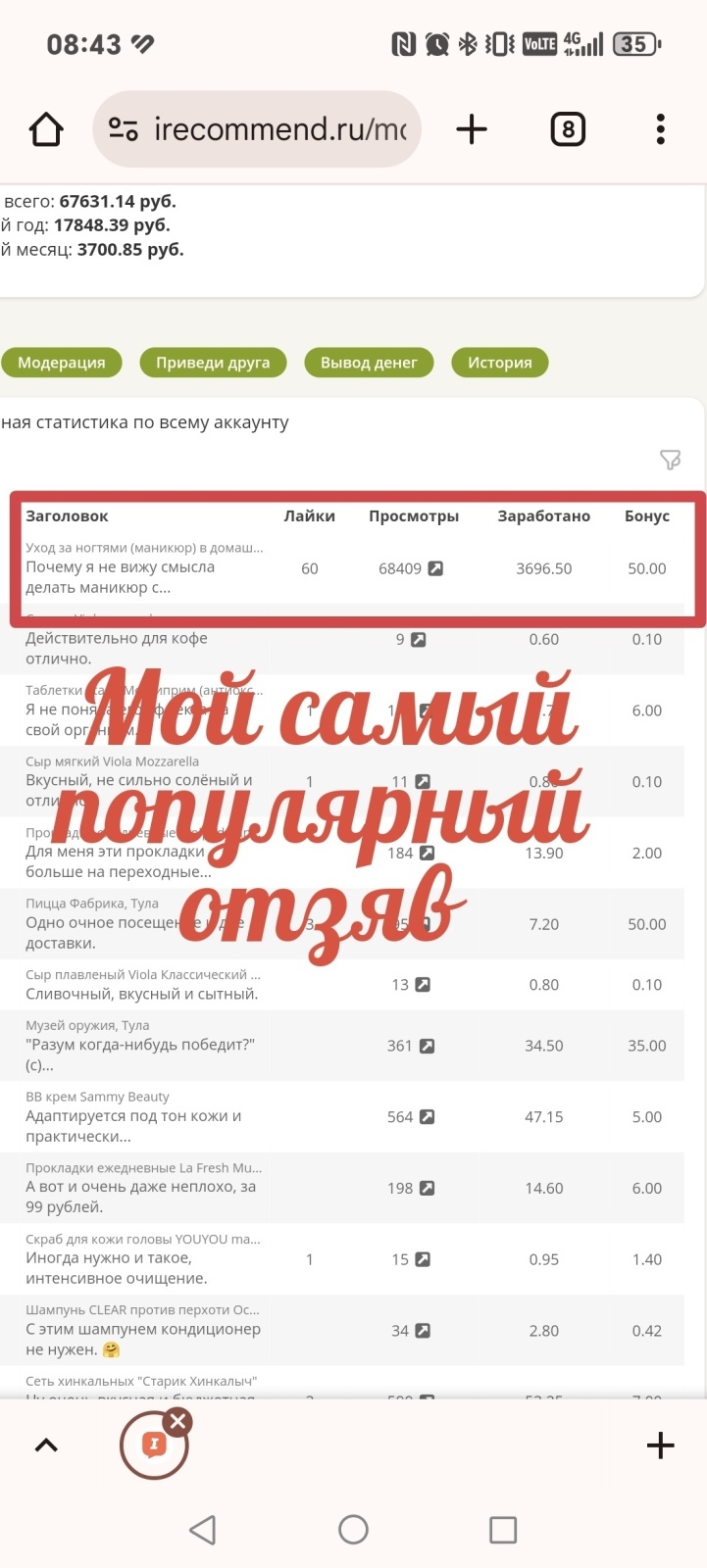Image resolution: width=707 pixels, height=1568 pixels.
Task: Open view stats icon next to 564
Action: (x=427, y=1117)
